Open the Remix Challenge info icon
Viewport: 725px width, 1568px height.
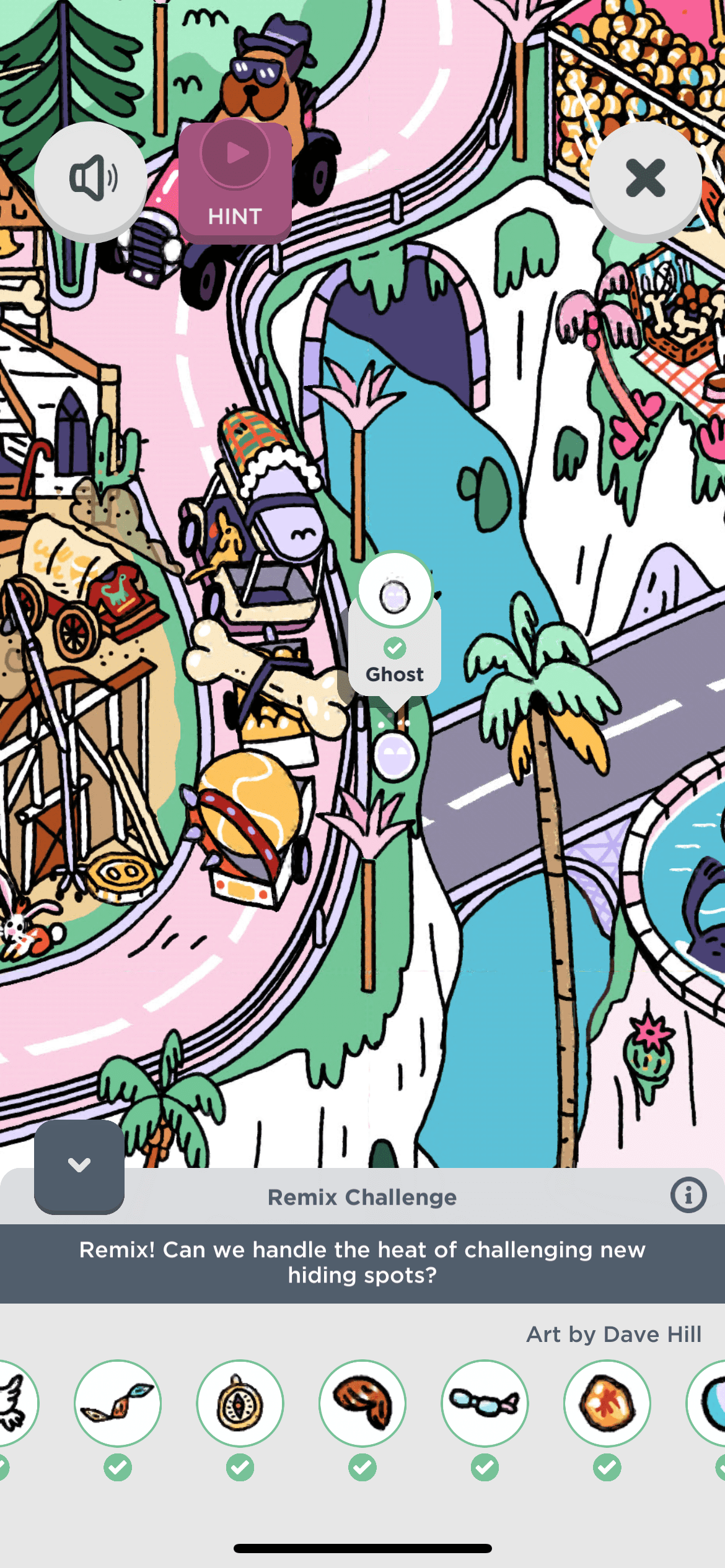(x=688, y=1195)
